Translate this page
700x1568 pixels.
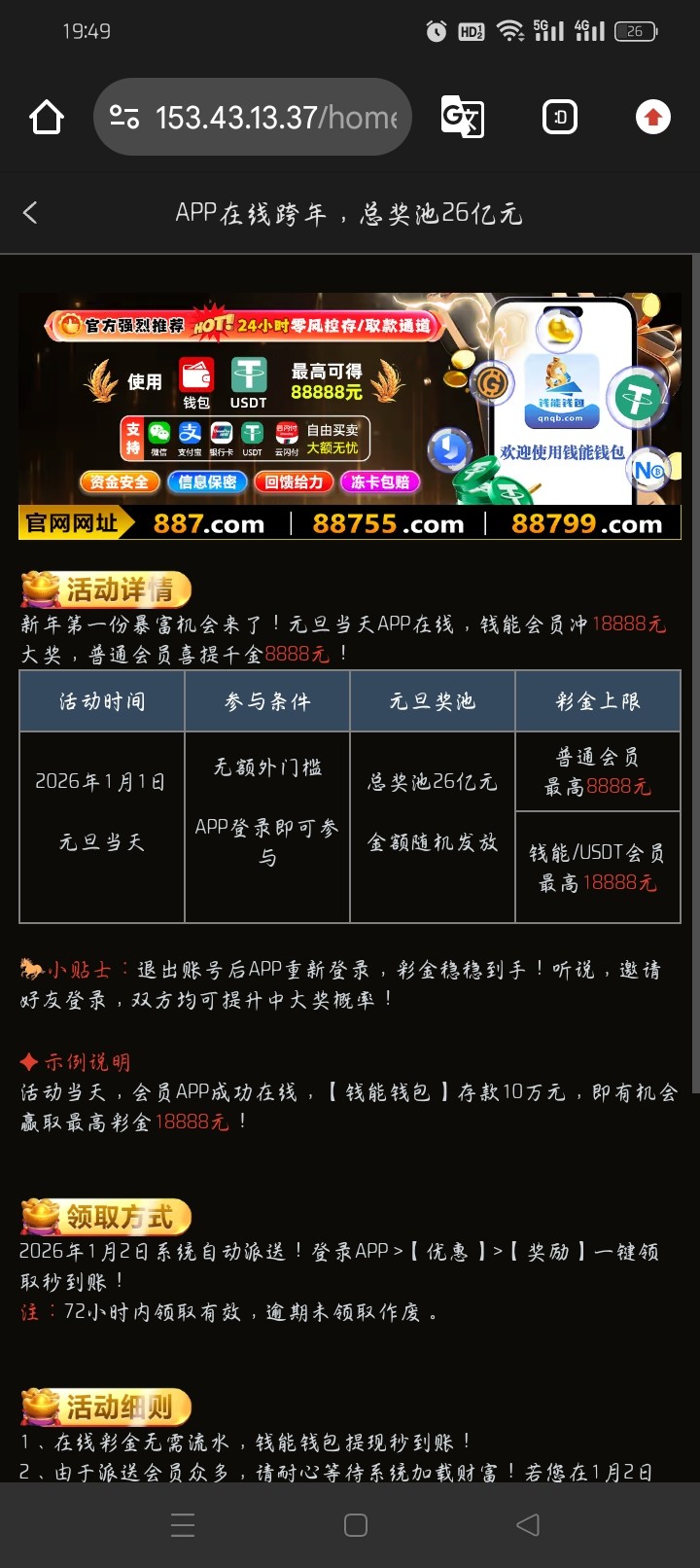463,118
